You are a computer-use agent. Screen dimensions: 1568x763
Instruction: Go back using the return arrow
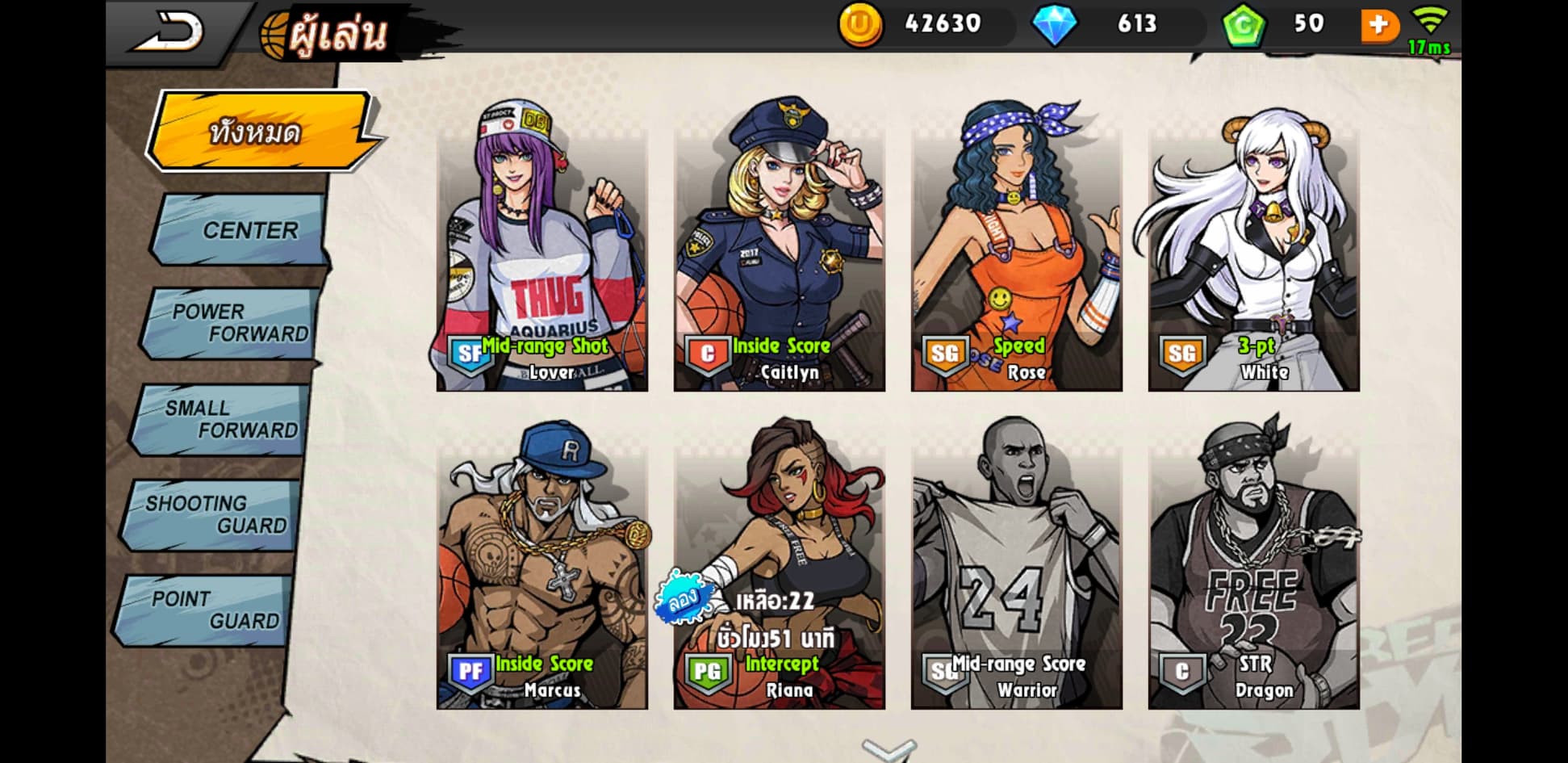pyautogui.click(x=169, y=32)
